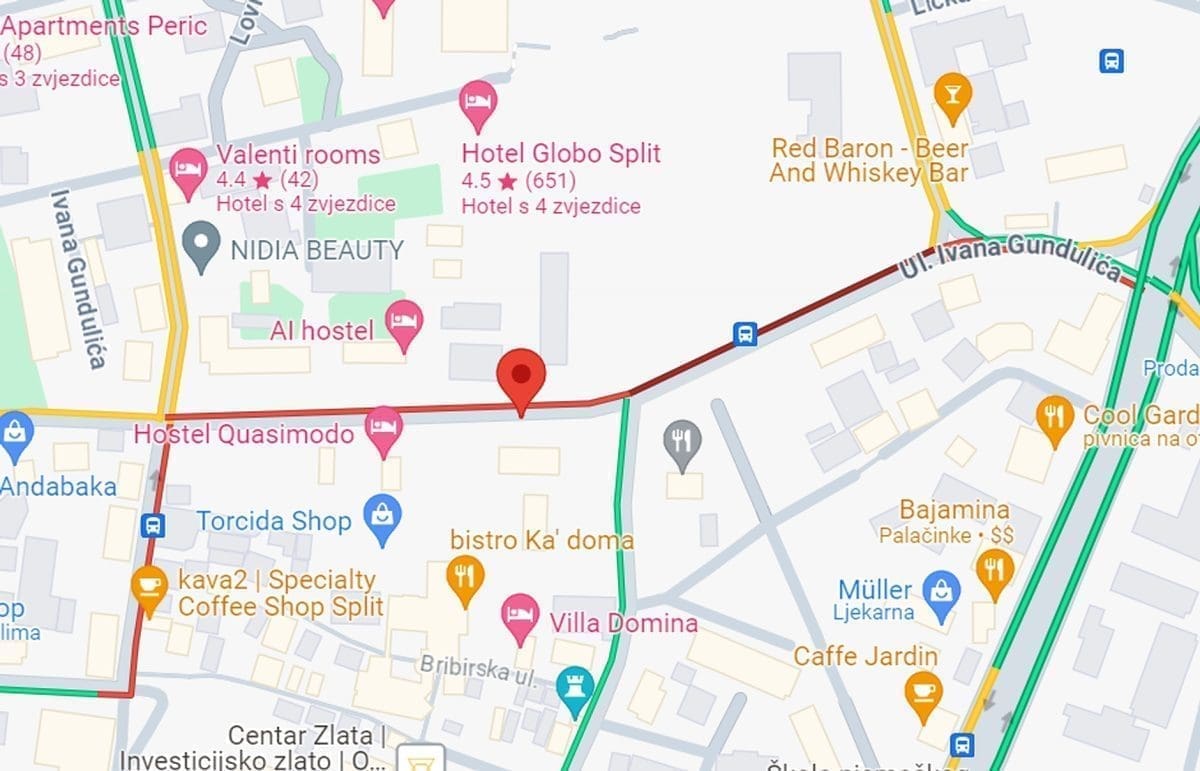
Task: Open the Bajamina restaurant pin
Action: pyautogui.click(x=994, y=571)
